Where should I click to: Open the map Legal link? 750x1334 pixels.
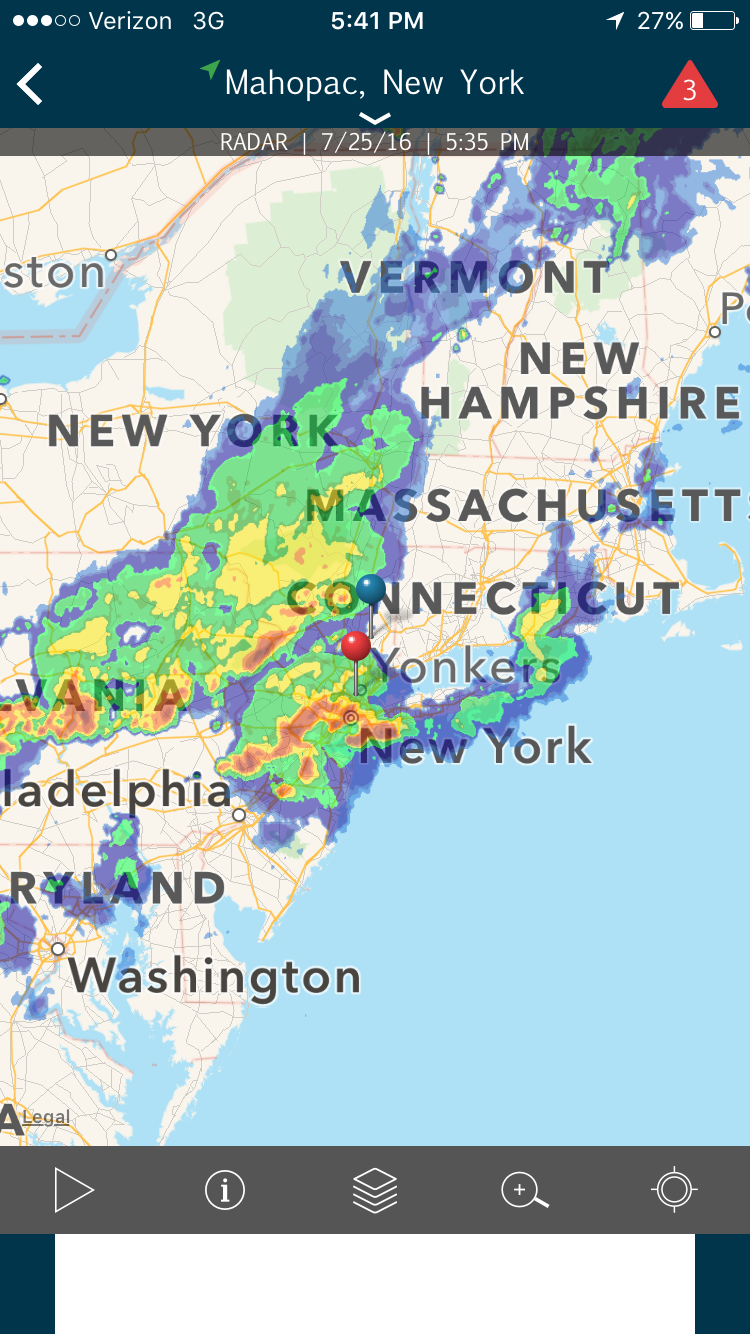click(x=46, y=1117)
